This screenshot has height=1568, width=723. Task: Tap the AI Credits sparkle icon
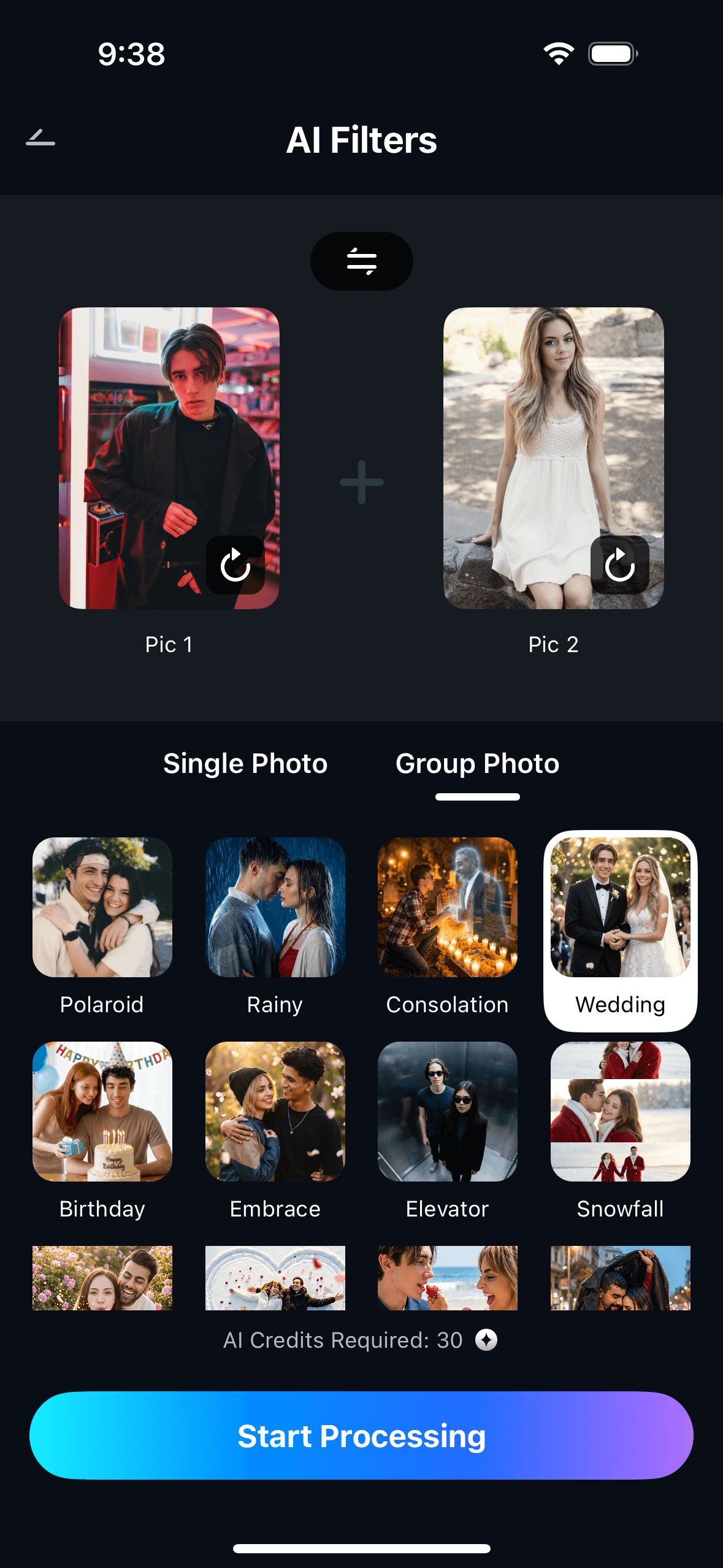point(486,1340)
